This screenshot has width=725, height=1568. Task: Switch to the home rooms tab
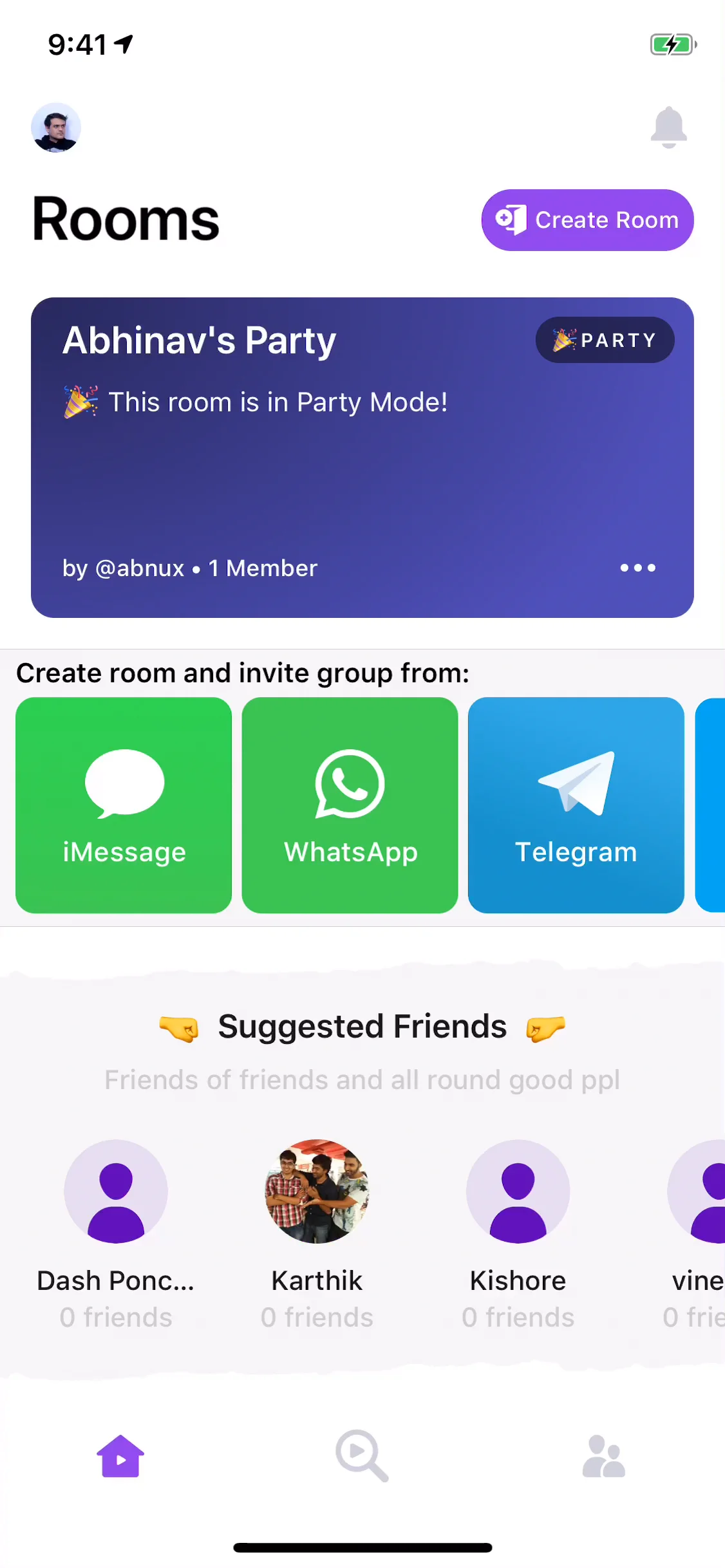(x=120, y=1456)
